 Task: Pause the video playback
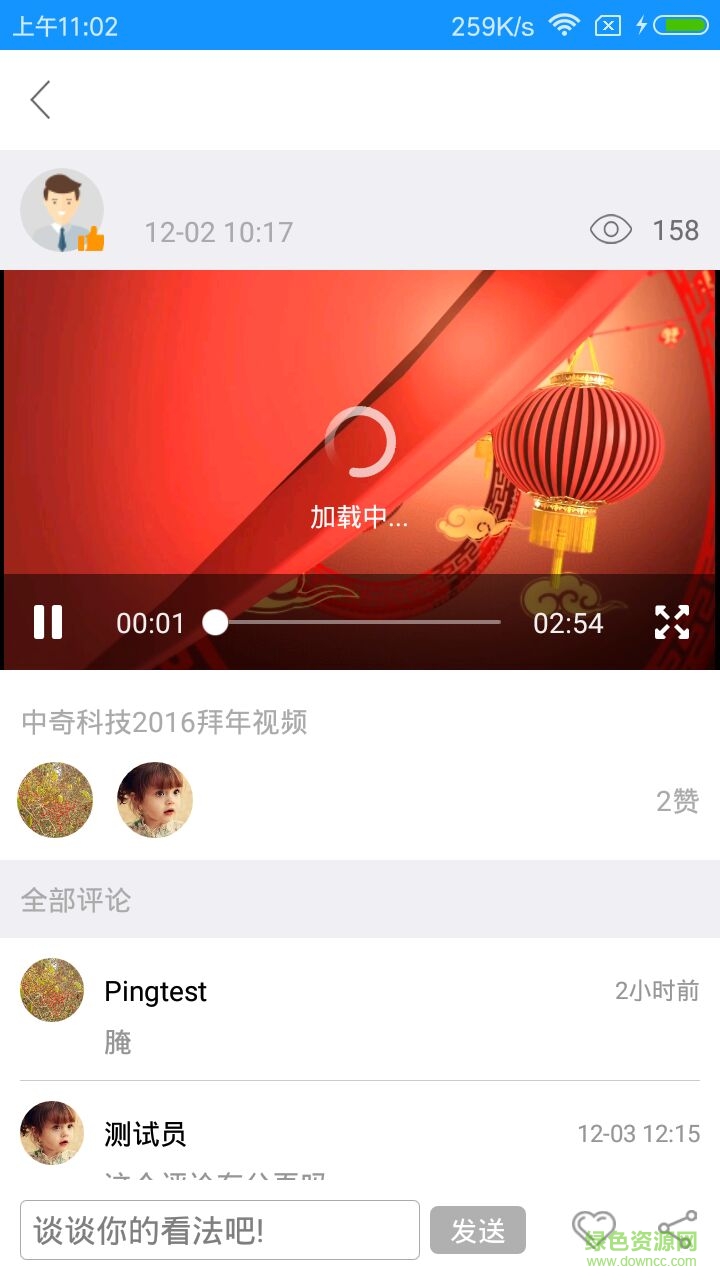tap(48, 622)
